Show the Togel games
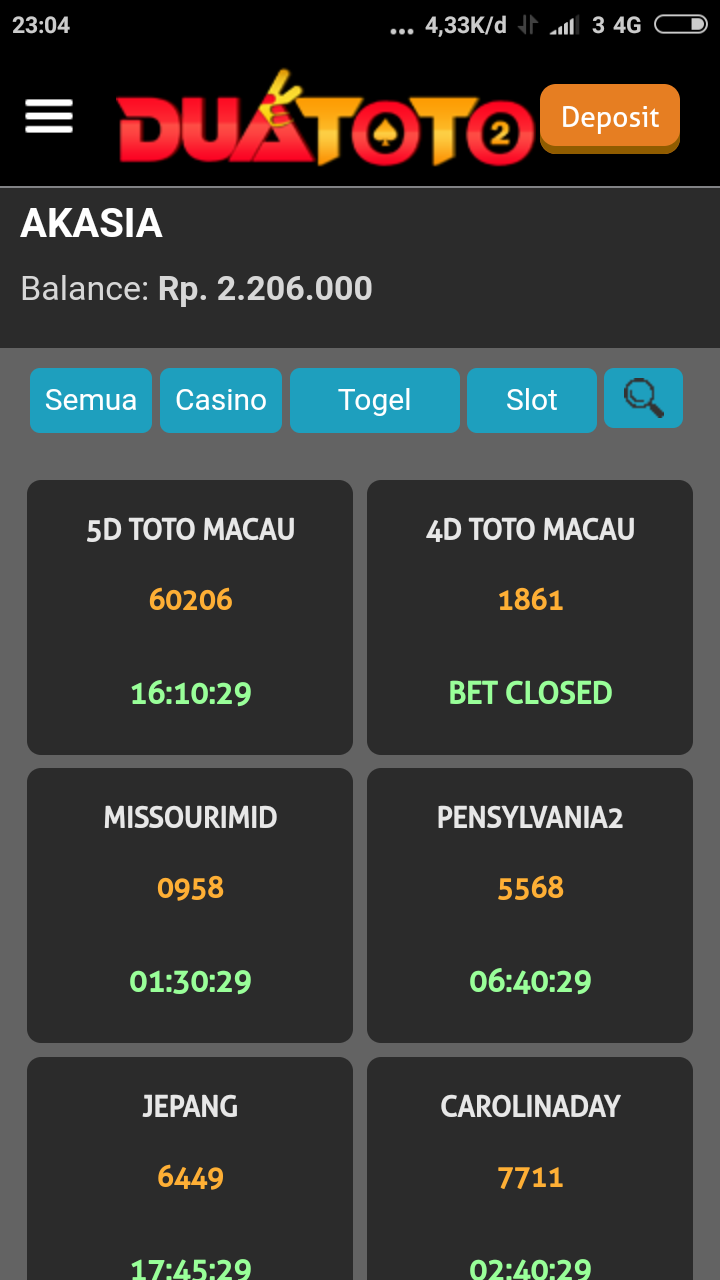720x1280 pixels. (x=374, y=400)
